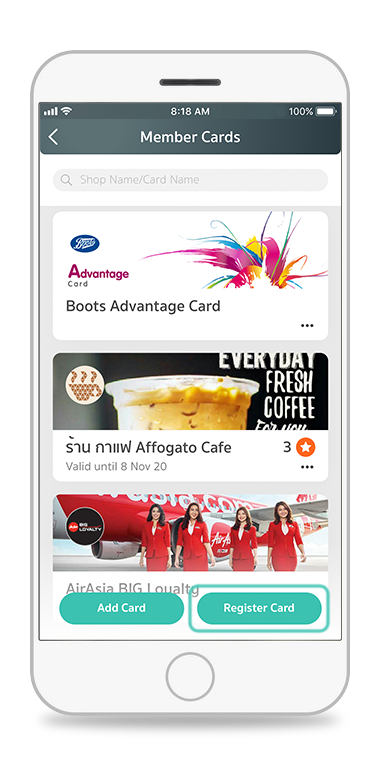The width and height of the screenshot is (380, 766).
Task: Tap the Register Card button
Action: point(259,608)
